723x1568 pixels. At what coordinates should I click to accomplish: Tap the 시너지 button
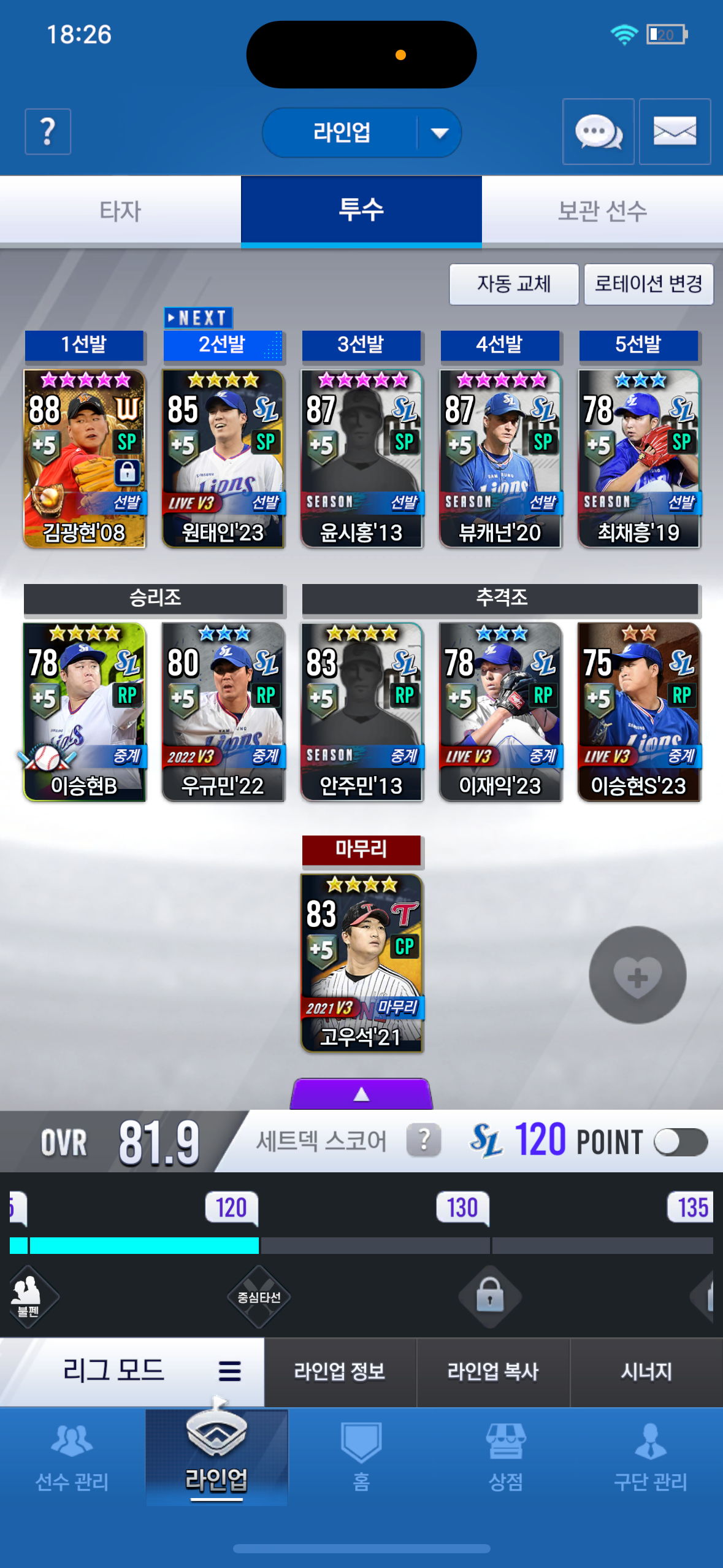pos(646,1371)
